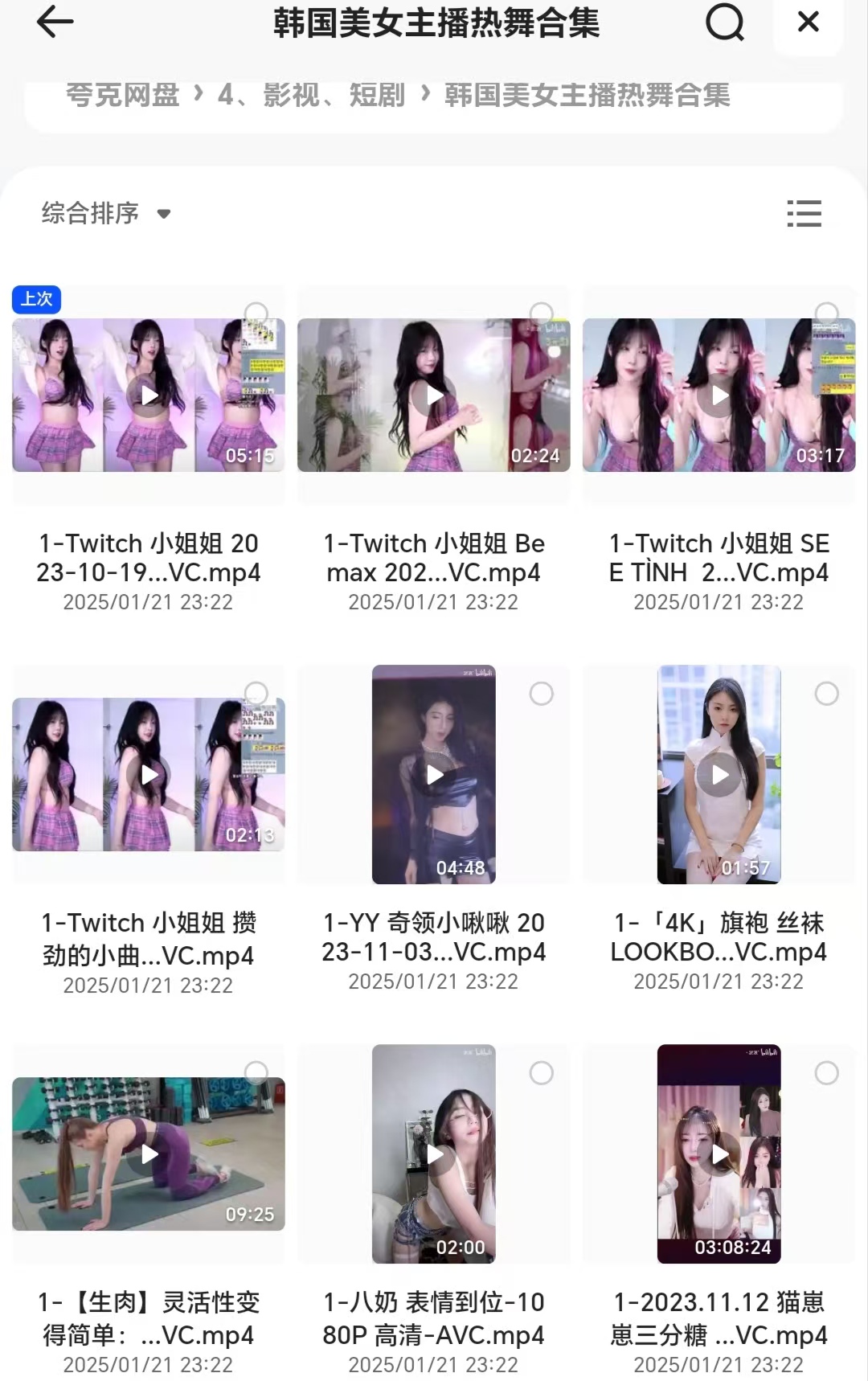Open the Twitch 小姐姐 Bemax video
The image size is (868, 1381).
[434, 395]
